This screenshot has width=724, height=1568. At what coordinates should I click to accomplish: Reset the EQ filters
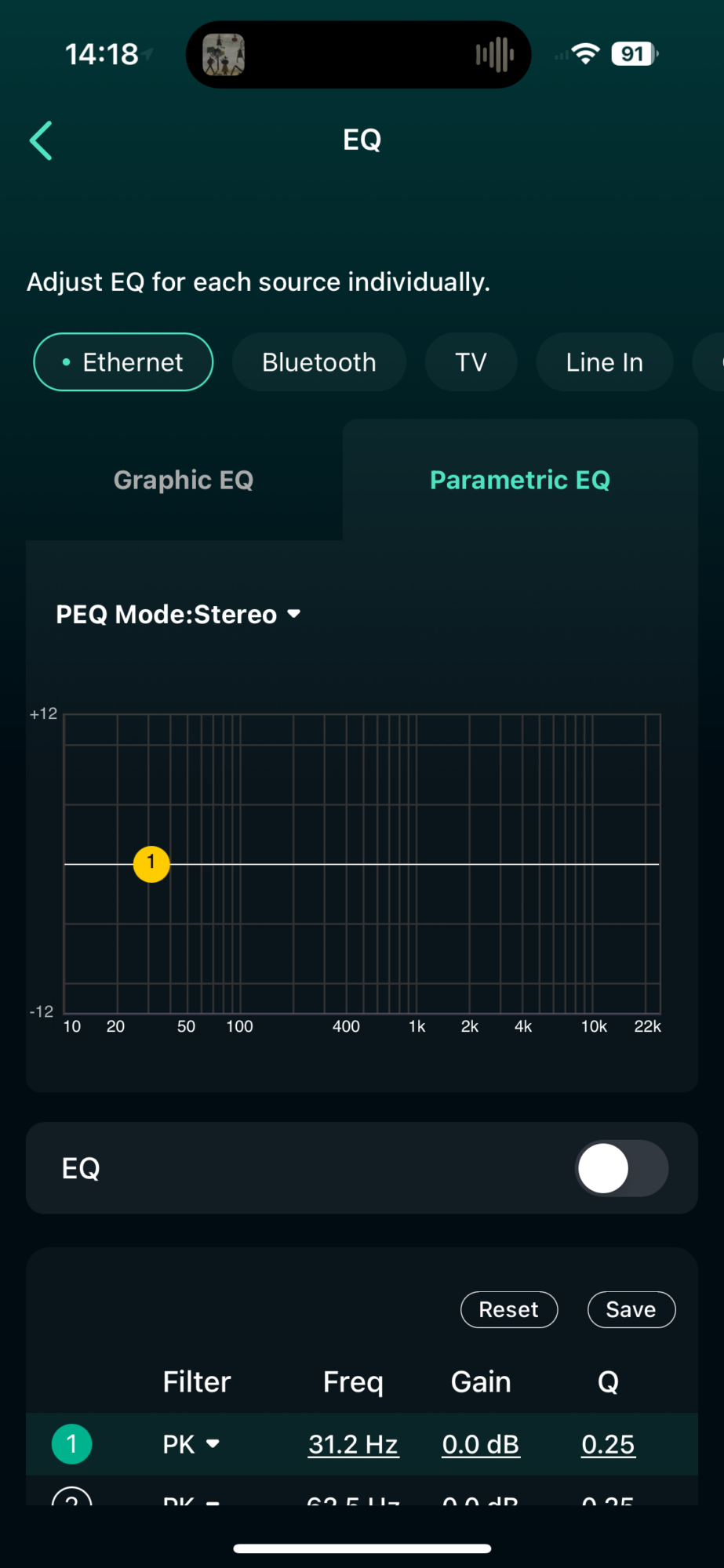[x=508, y=1309]
